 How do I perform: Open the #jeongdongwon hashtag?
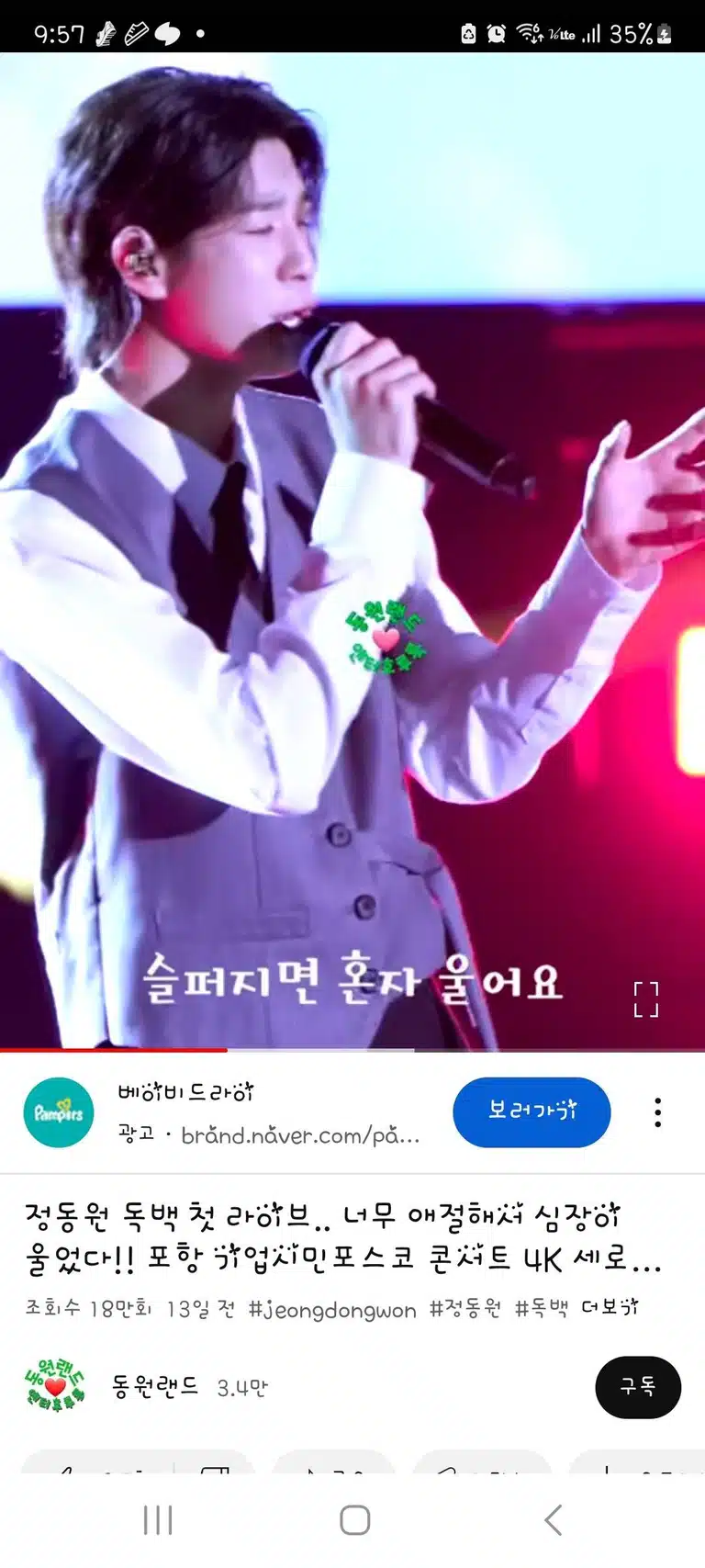click(x=332, y=1309)
